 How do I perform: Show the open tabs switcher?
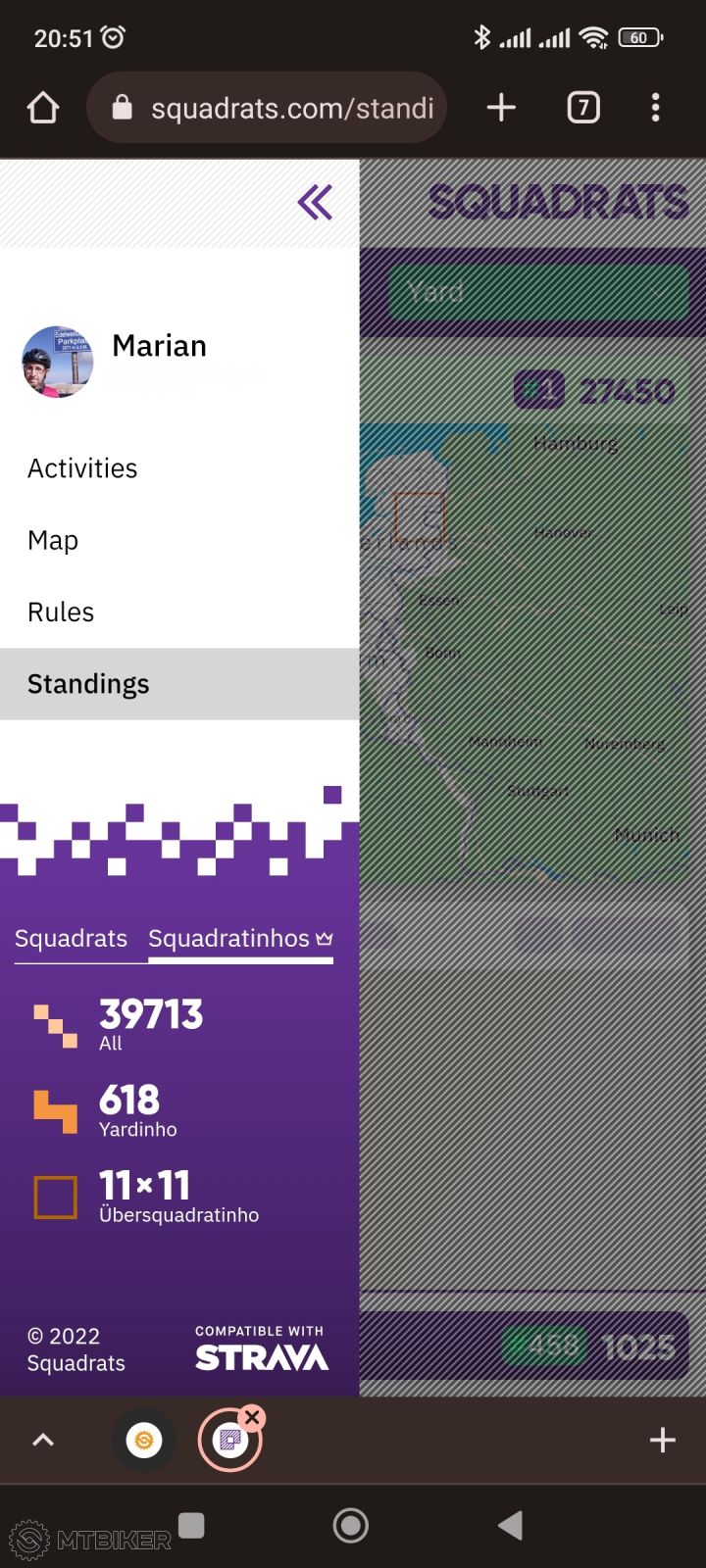coord(583,108)
